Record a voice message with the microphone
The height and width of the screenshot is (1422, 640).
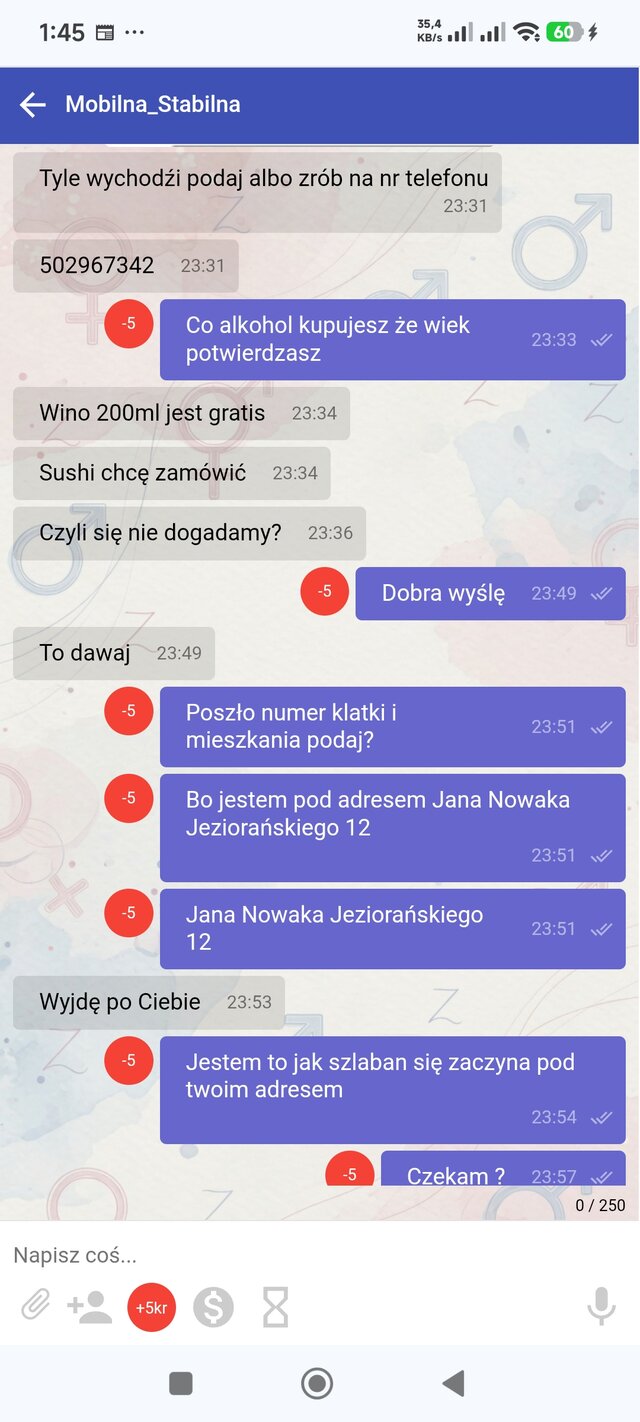pyautogui.click(x=601, y=1306)
